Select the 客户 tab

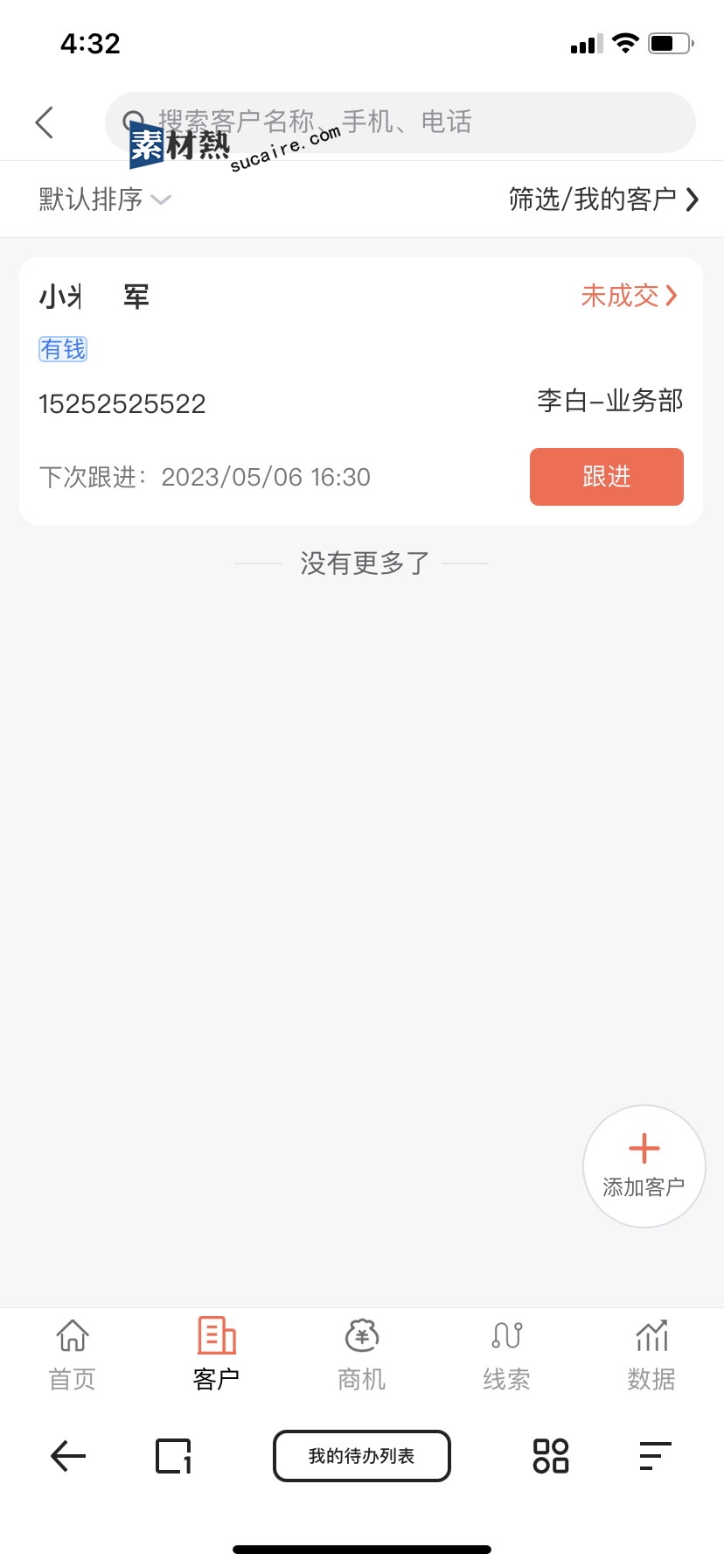click(217, 1354)
